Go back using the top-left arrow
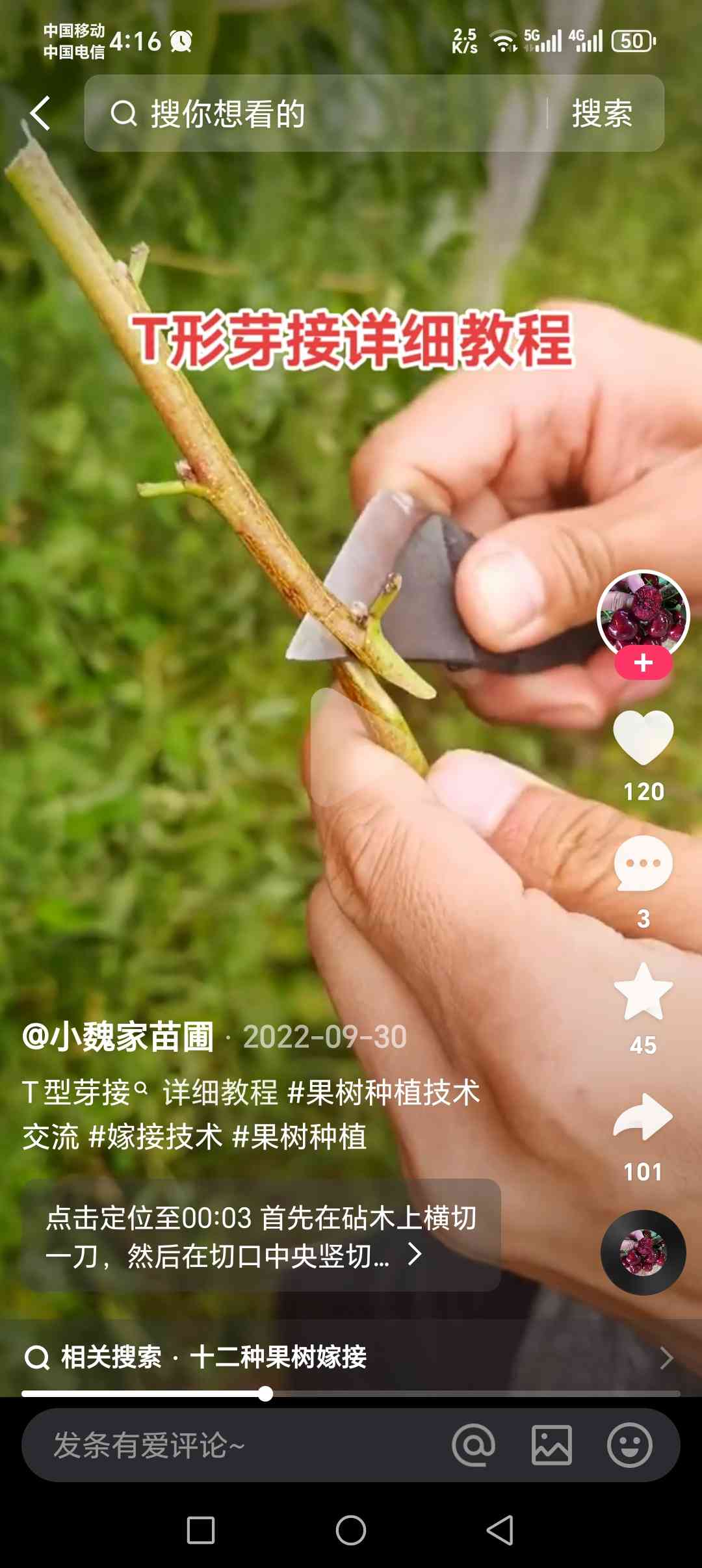This screenshot has width=702, height=1568. [40, 113]
